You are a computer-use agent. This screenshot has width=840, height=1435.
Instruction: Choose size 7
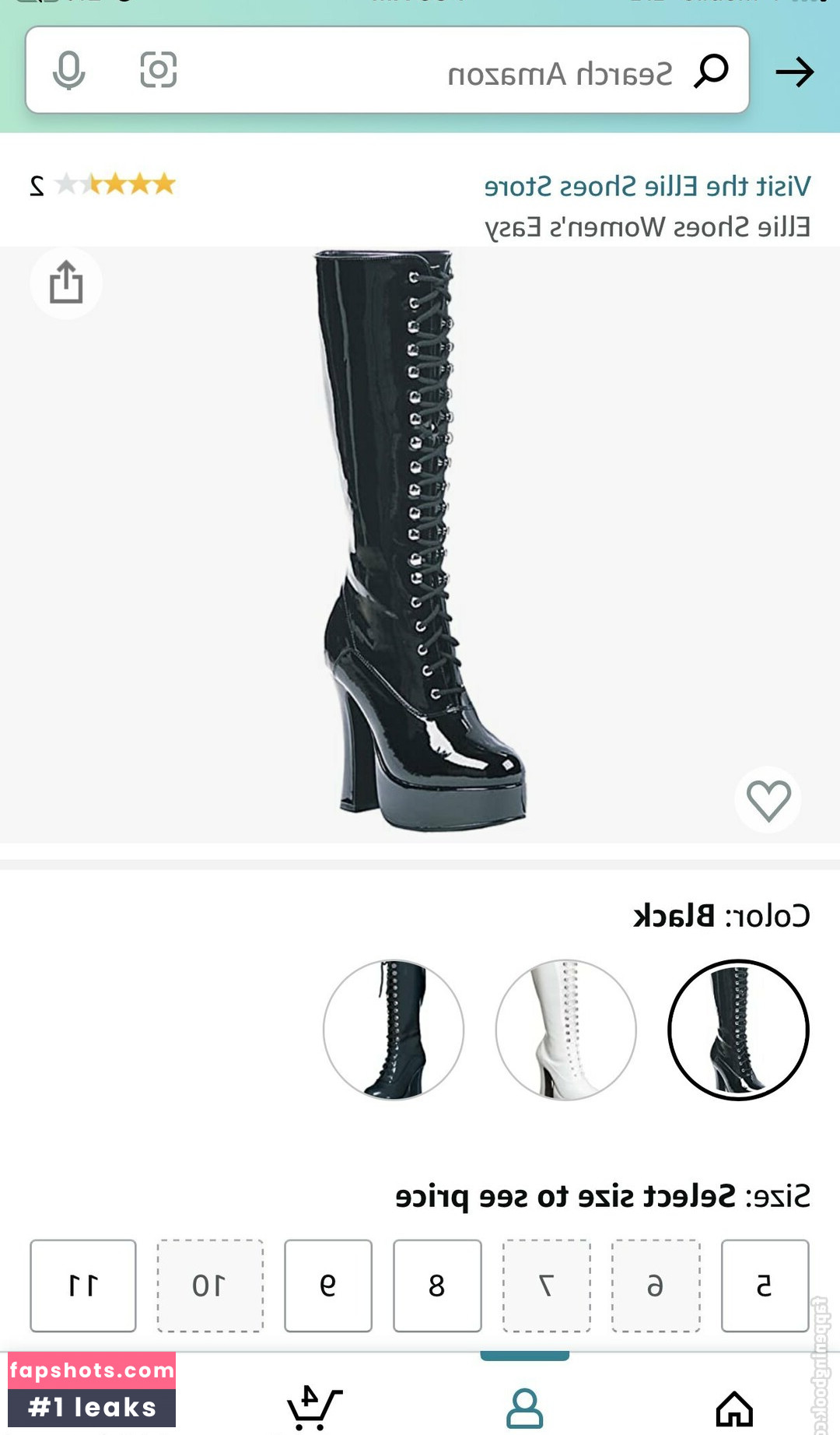[546, 1286]
